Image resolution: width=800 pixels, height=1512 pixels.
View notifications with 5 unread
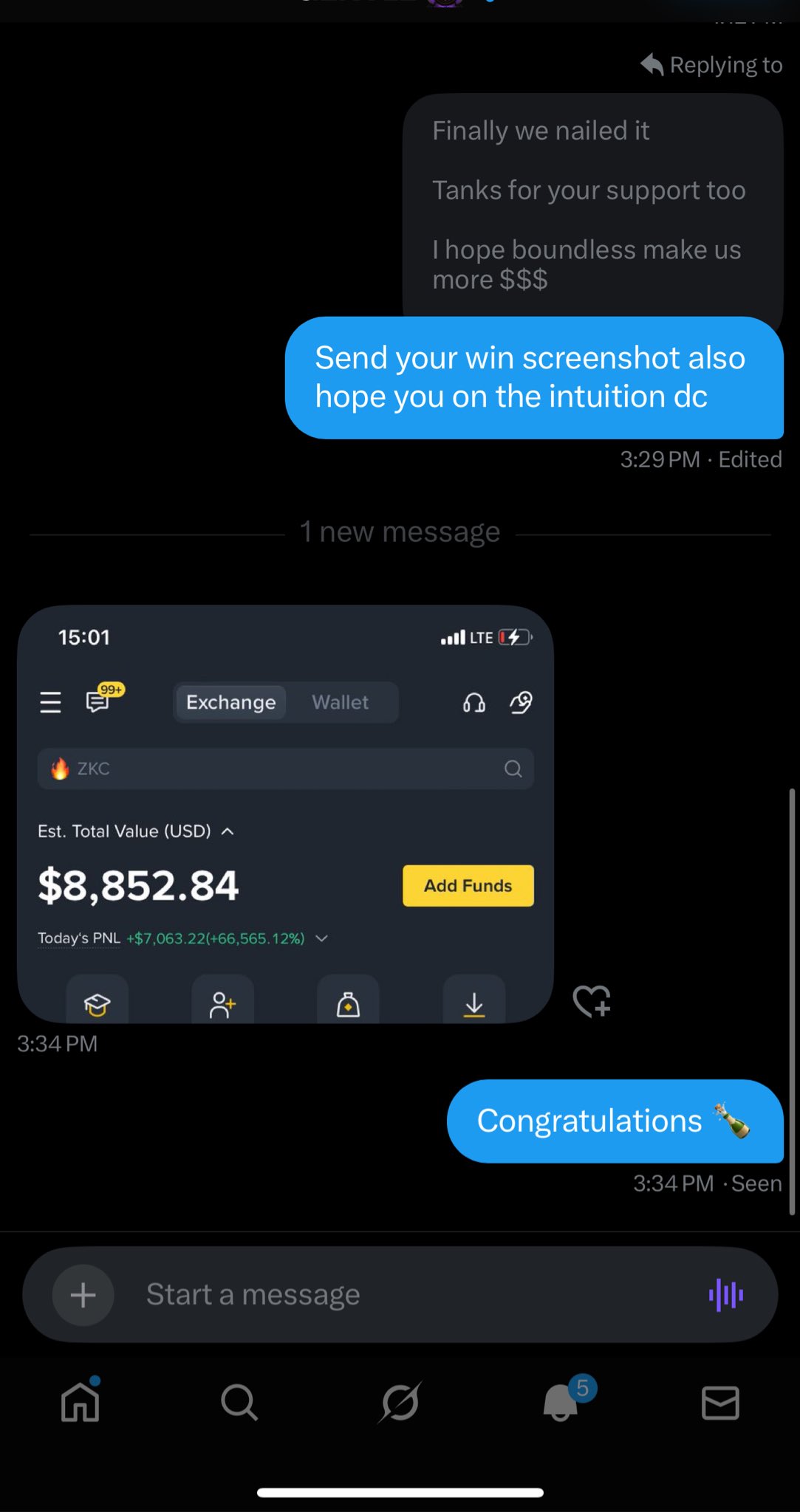click(x=561, y=1401)
